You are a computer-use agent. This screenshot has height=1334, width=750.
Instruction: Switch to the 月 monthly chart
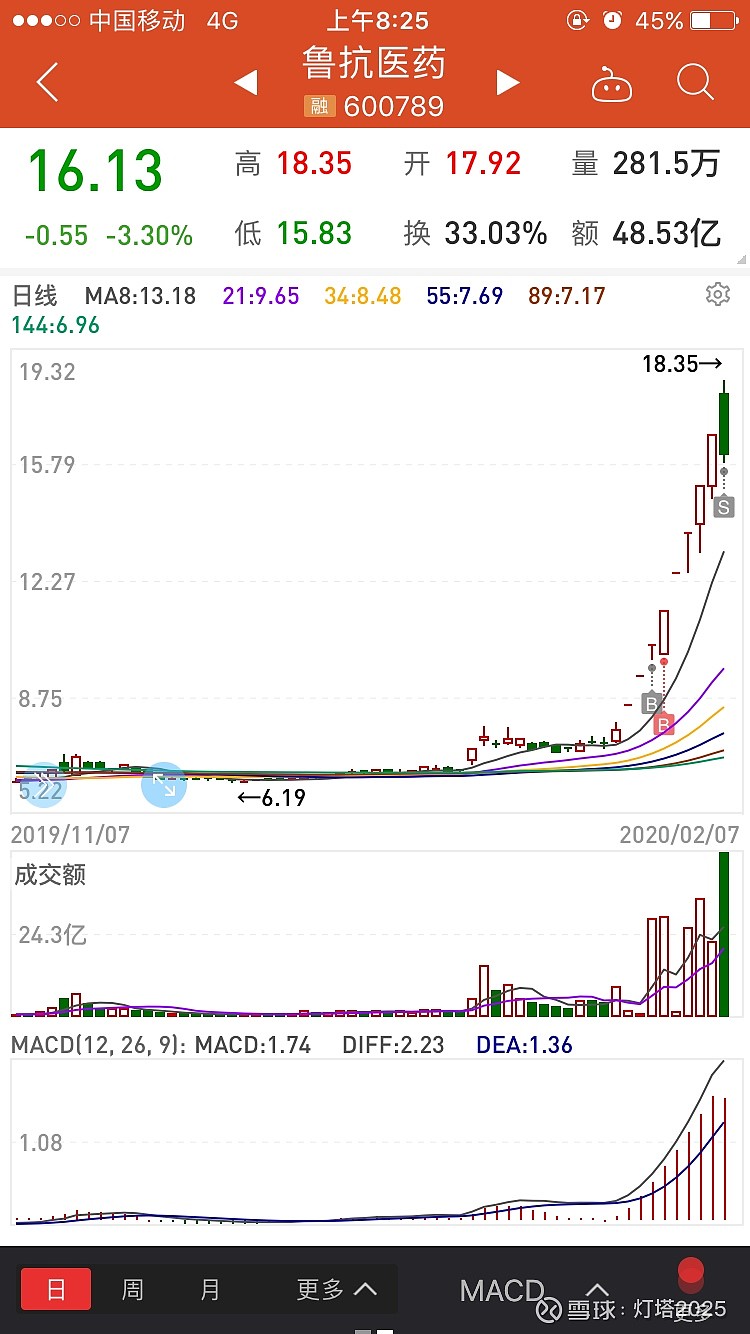coord(209,1290)
